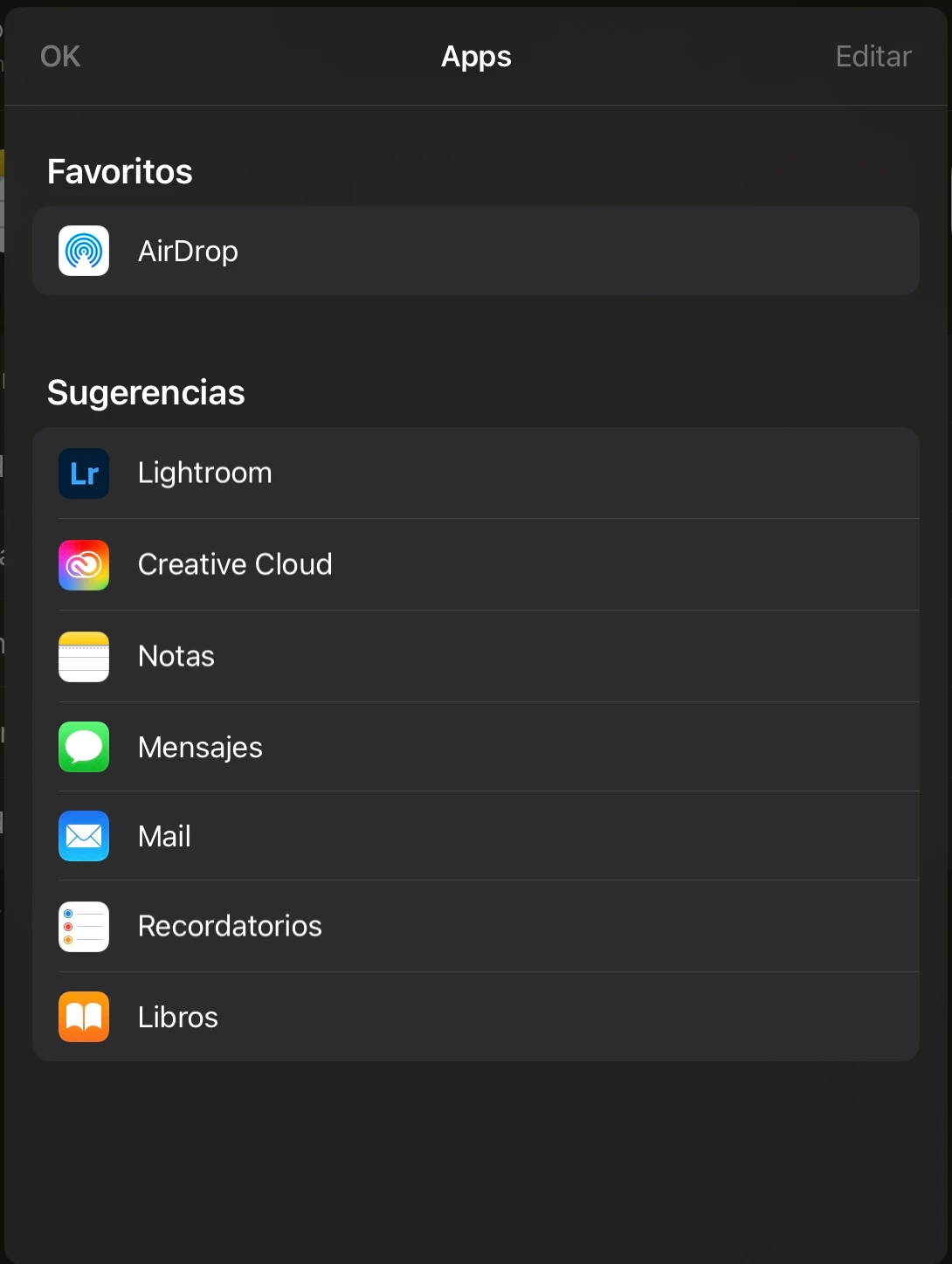Screen dimensions: 952x1264
Task: Tap Editar to edit the app list
Action: pyautogui.click(x=873, y=57)
